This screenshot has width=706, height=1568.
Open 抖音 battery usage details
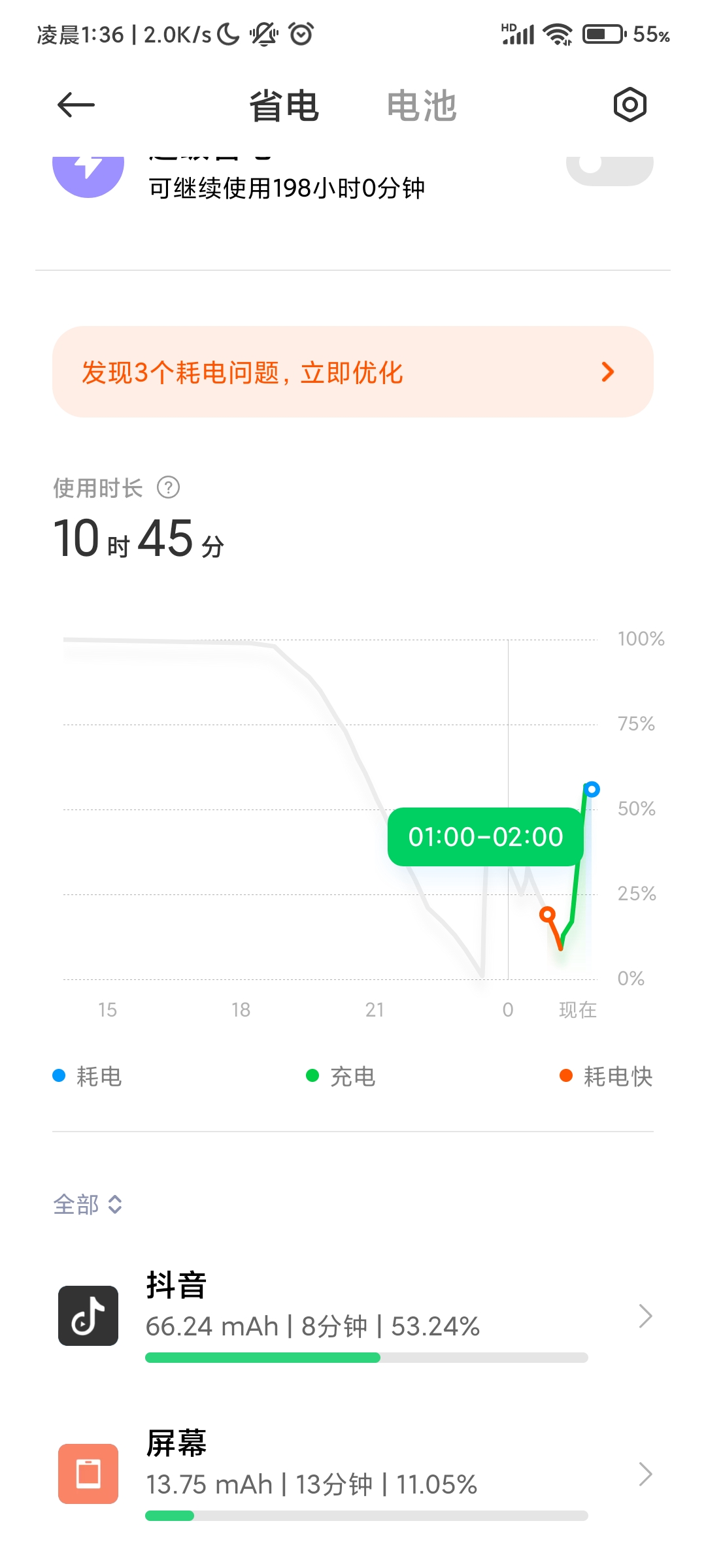coord(353,1316)
